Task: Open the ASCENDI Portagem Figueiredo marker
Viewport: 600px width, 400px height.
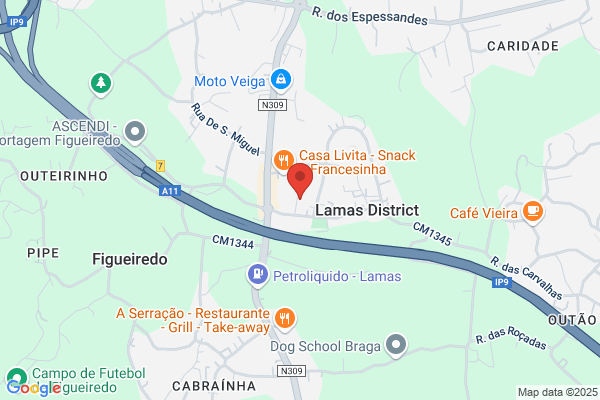Action: point(135,133)
